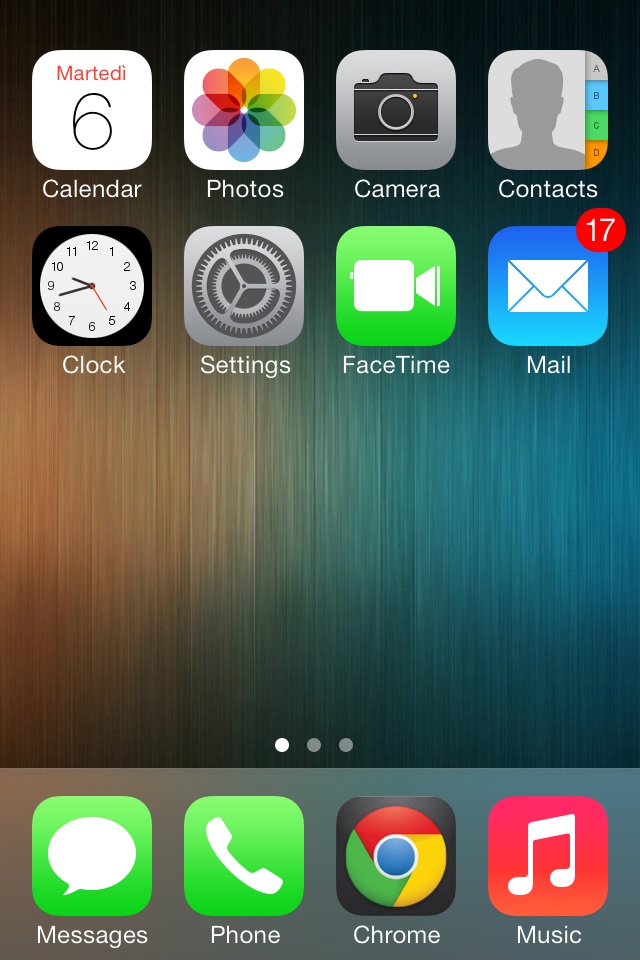This screenshot has height=960, width=640.
Task: Open the Contacts app
Action: [548, 110]
